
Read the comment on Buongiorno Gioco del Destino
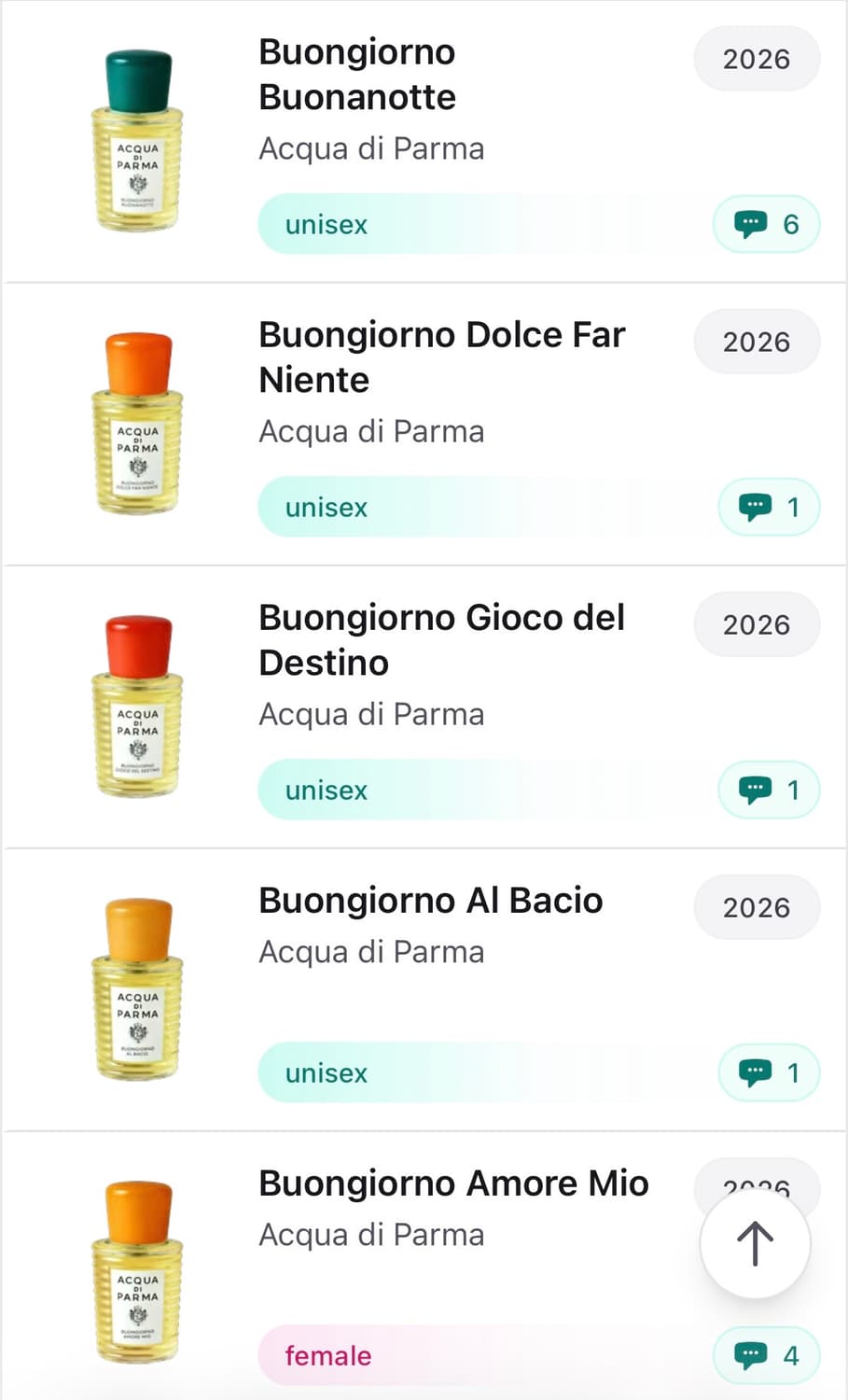768,790
